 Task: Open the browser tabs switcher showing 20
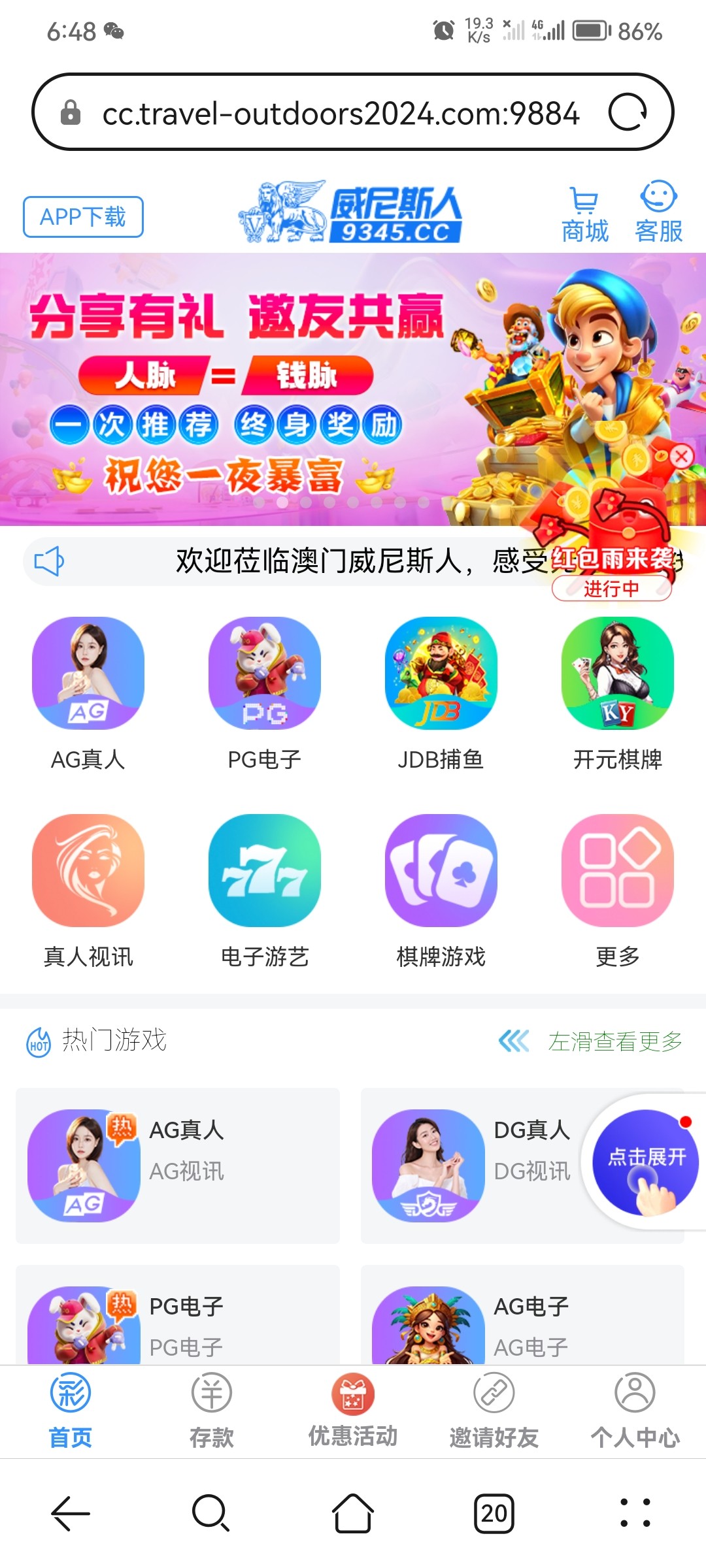click(x=494, y=1513)
